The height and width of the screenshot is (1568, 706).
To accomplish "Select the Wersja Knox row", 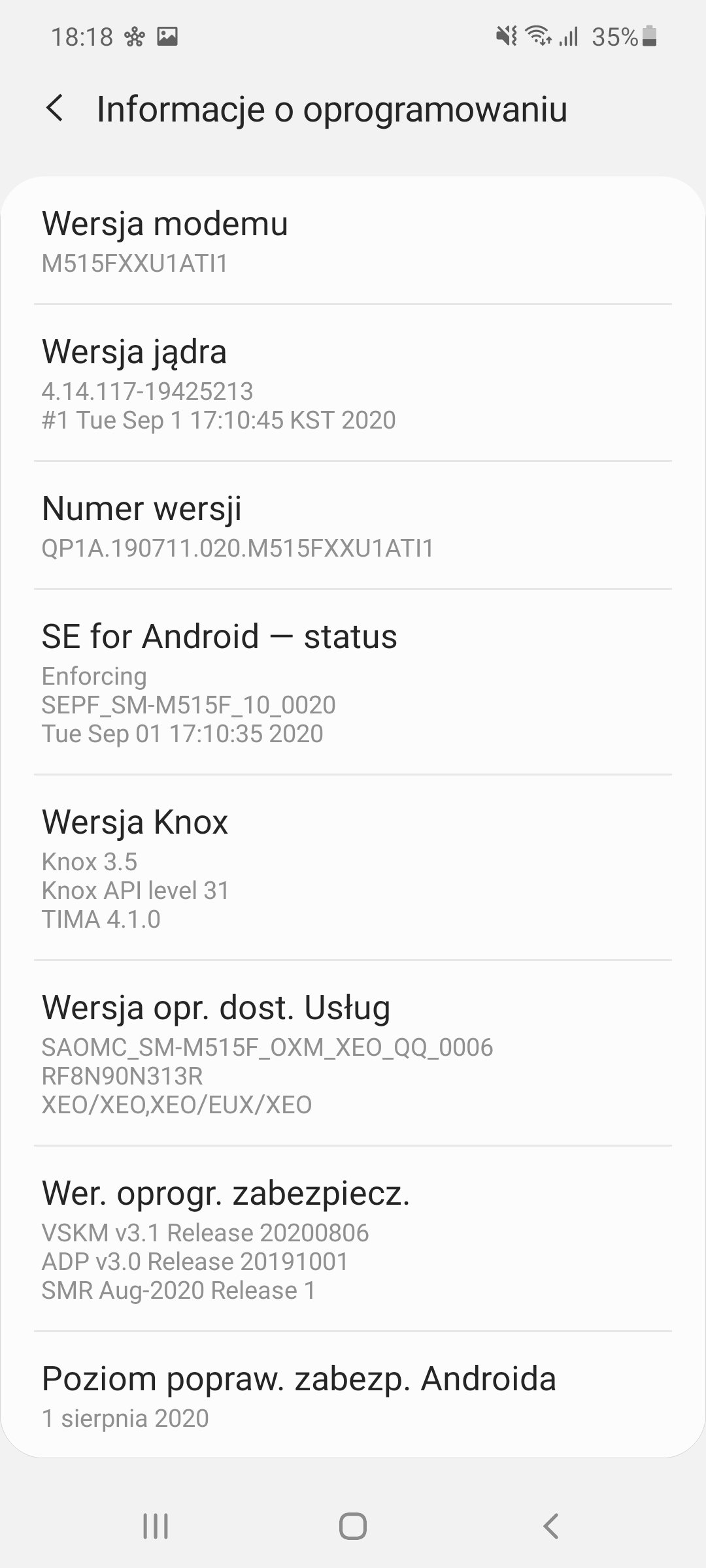I will tap(353, 868).
